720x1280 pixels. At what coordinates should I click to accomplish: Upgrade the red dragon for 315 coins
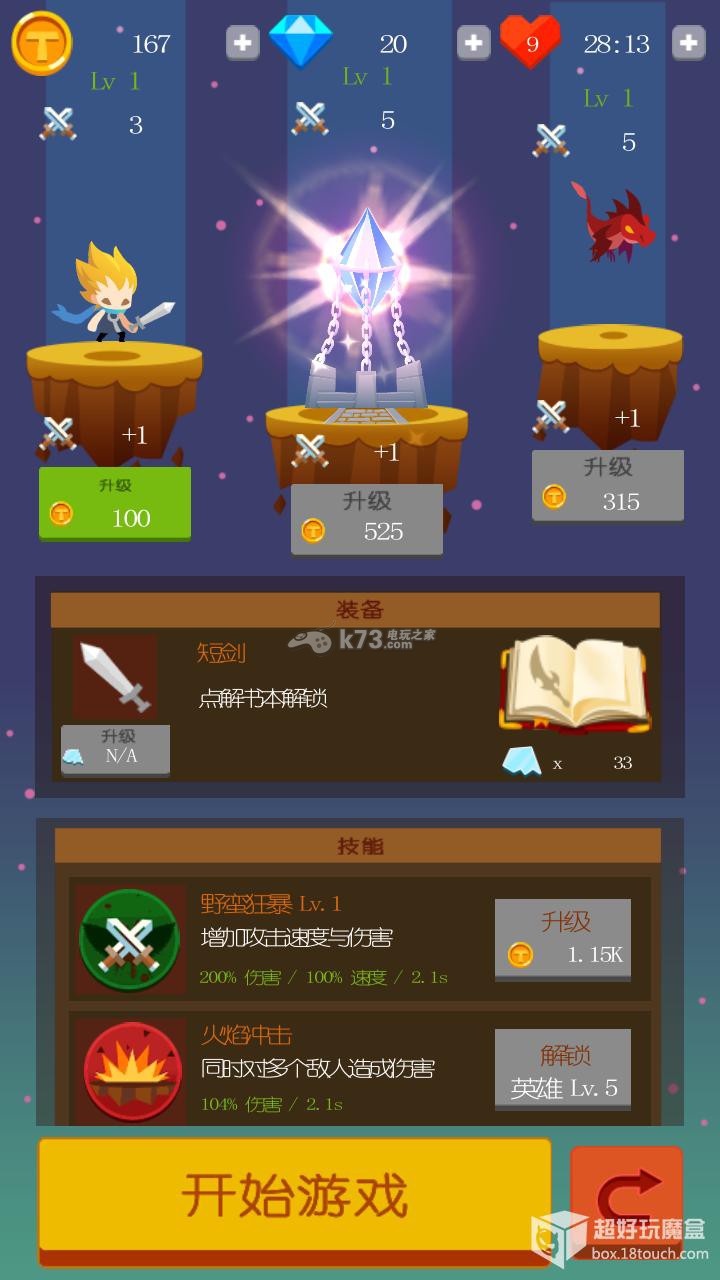tap(608, 485)
